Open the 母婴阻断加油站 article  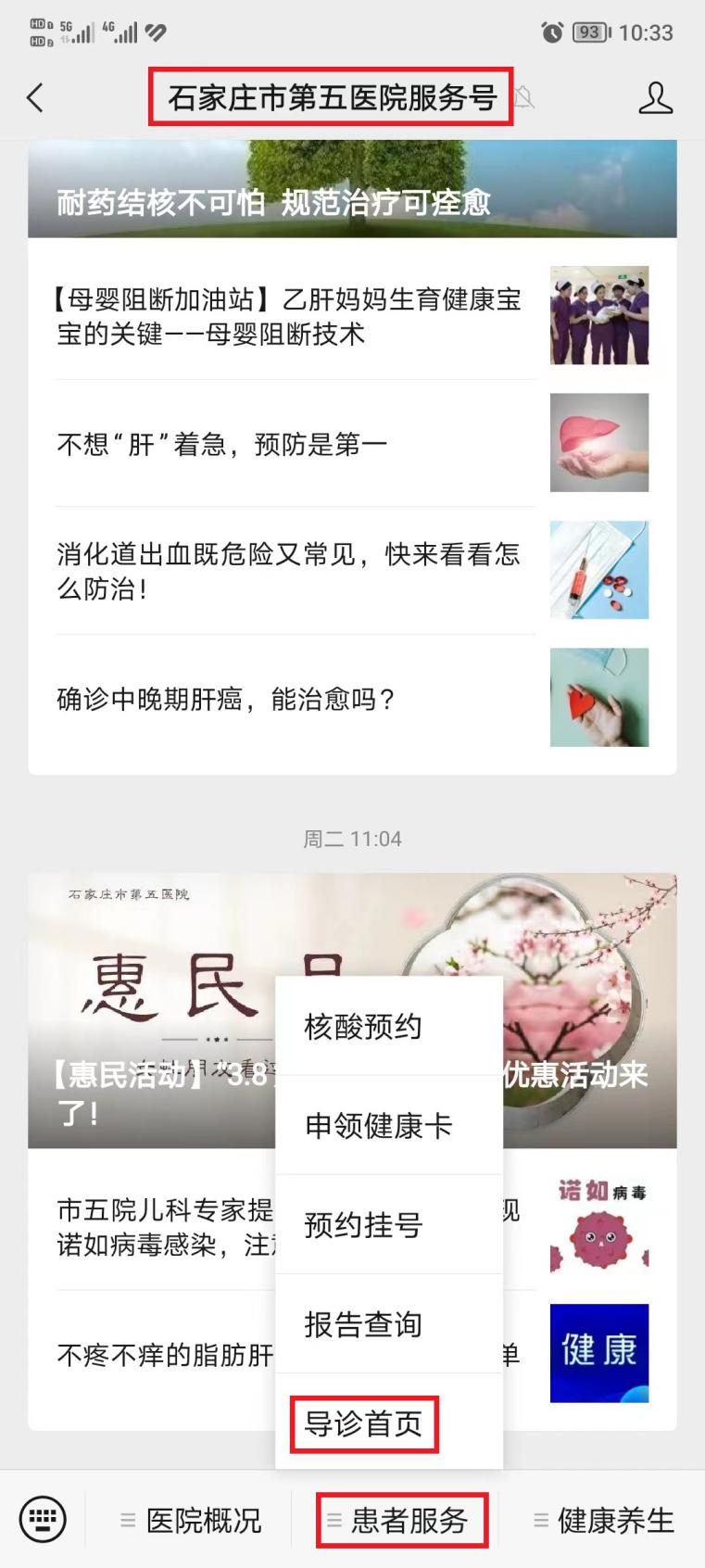(x=287, y=317)
